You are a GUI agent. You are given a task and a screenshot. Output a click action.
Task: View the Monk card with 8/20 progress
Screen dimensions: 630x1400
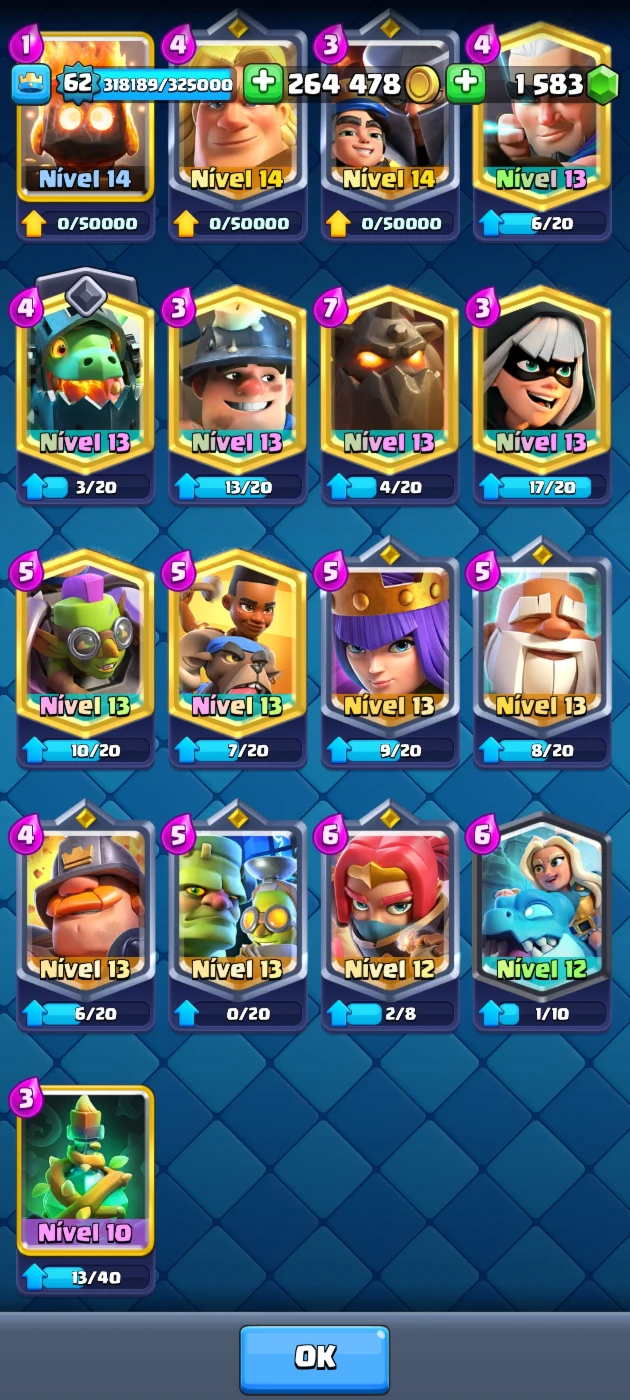tap(542, 648)
